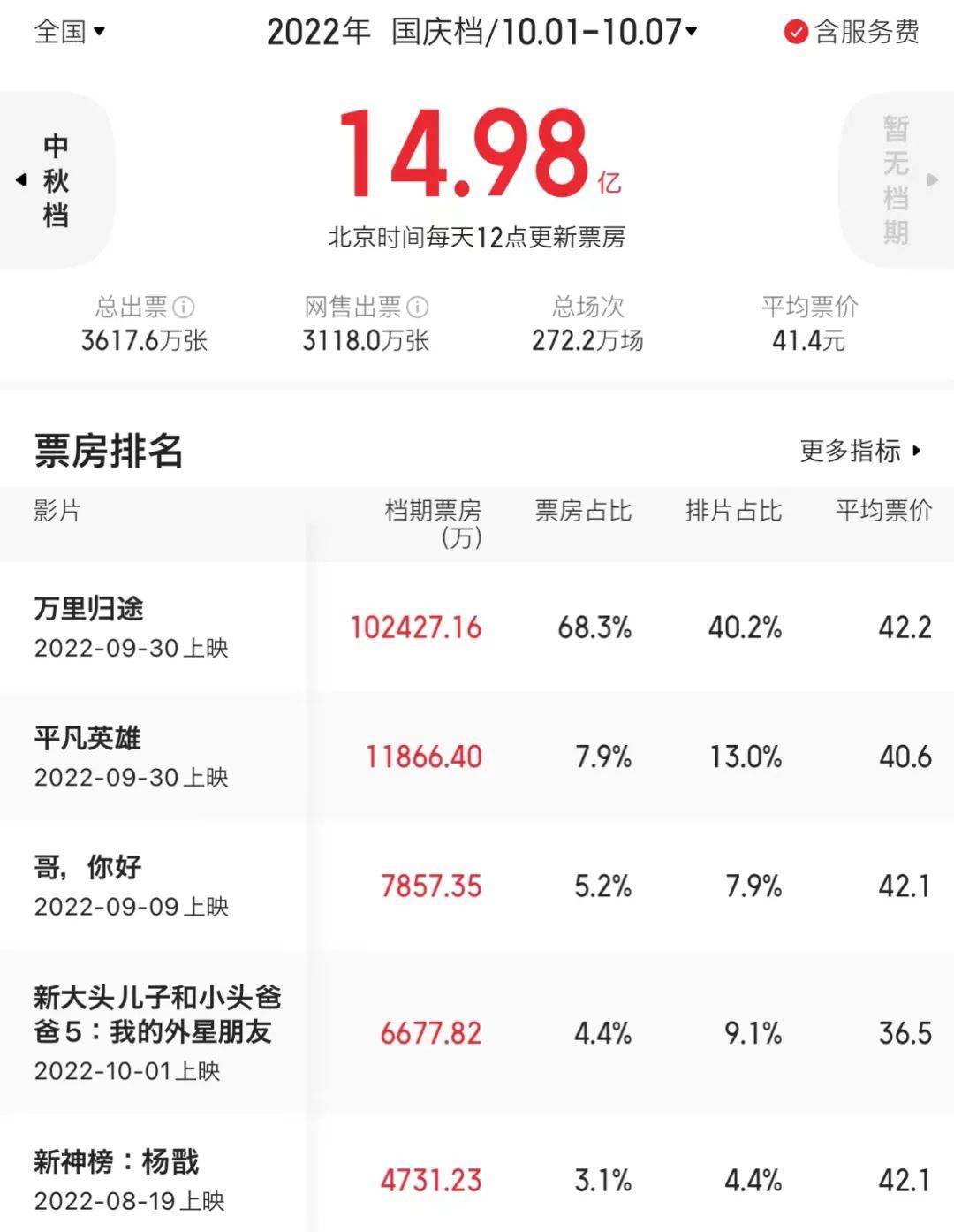This screenshot has height=1232, width=954.
Task: Open the 平凡英雄 movie row
Action: coord(87,738)
